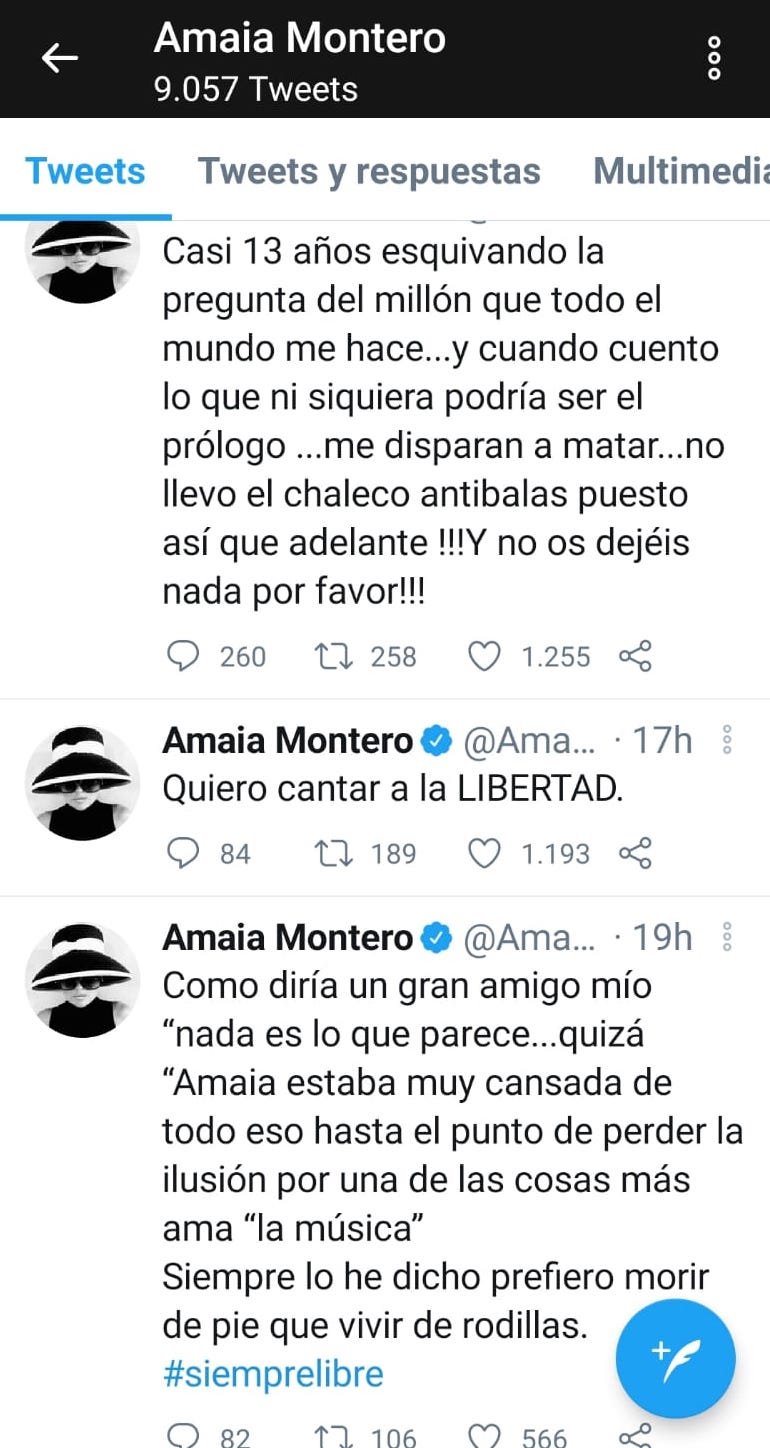Reply to the tweet with 260 comments
The width and height of the screenshot is (770, 1448).
click(182, 657)
